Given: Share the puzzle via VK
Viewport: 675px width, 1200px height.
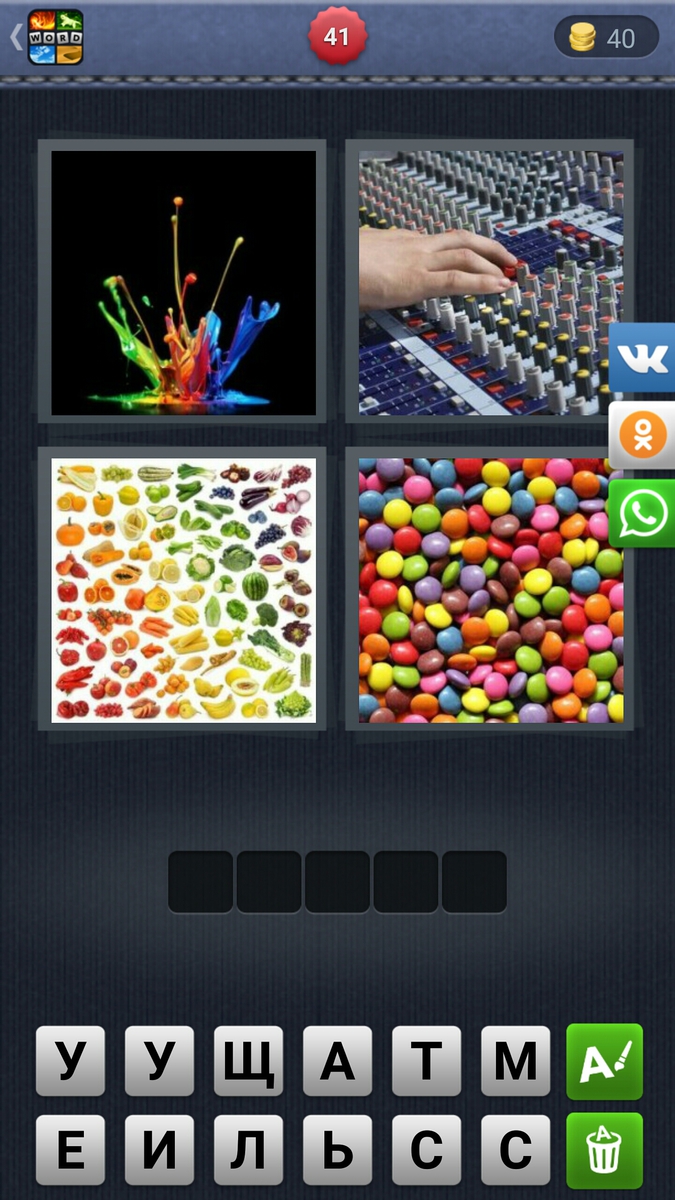Looking at the screenshot, I should pyautogui.click(x=642, y=358).
